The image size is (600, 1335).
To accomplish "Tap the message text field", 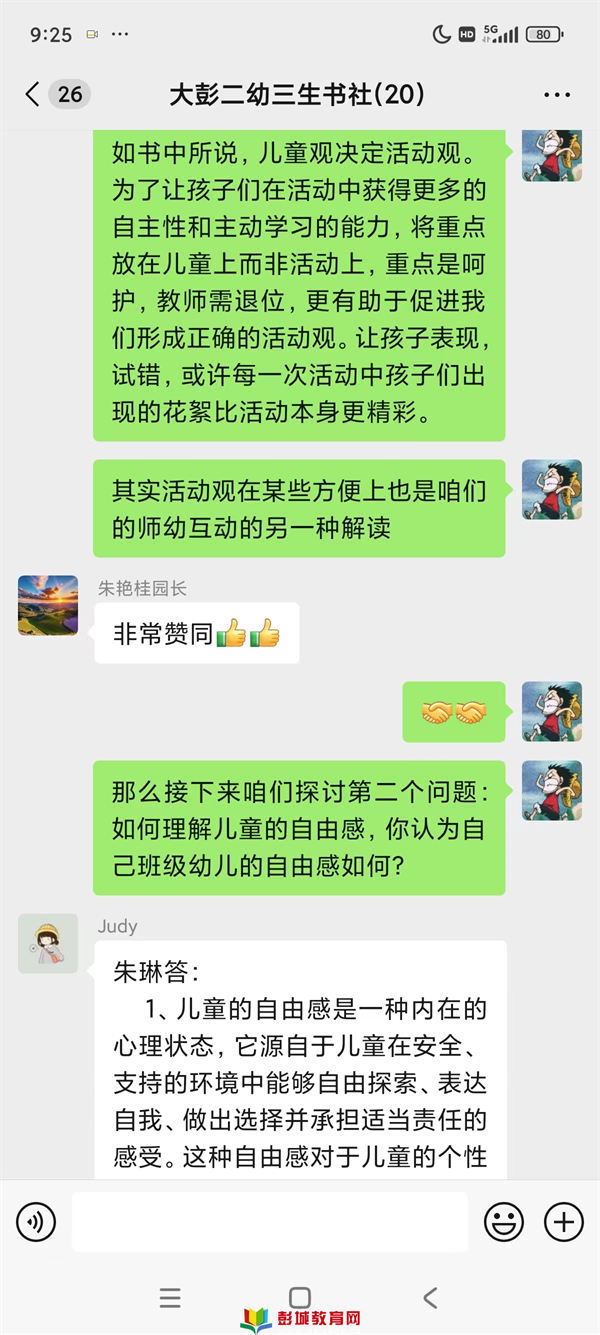I will pyautogui.click(x=270, y=1221).
